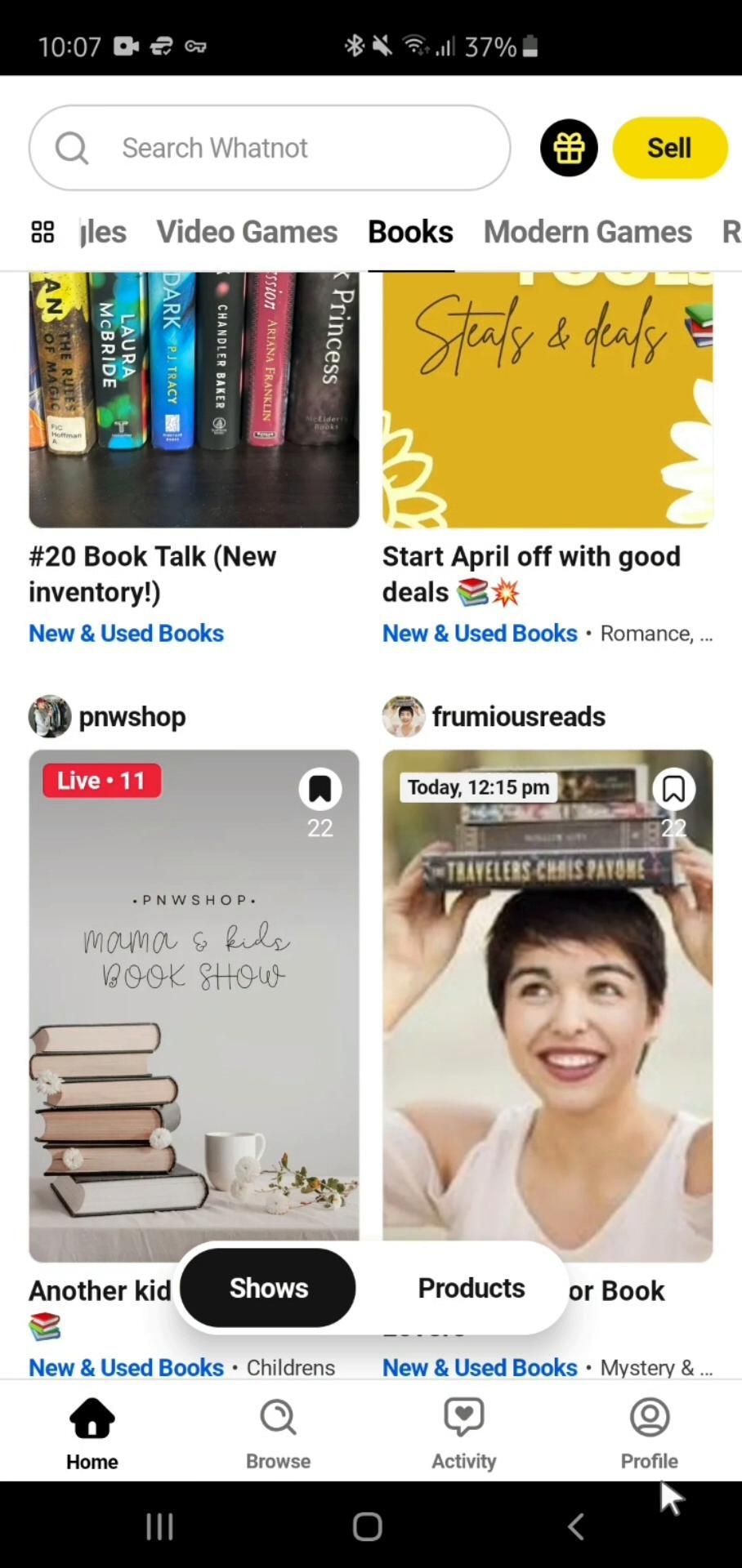Tap the yellow Sell button
The height and width of the screenshot is (1568, 742).
[x=669, y=148]
